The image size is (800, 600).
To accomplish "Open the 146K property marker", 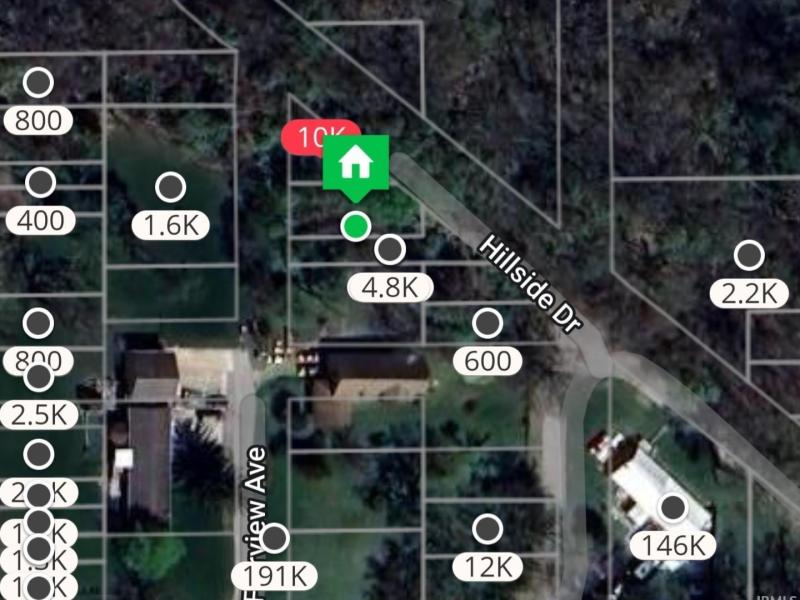I will tap(673, 545).
